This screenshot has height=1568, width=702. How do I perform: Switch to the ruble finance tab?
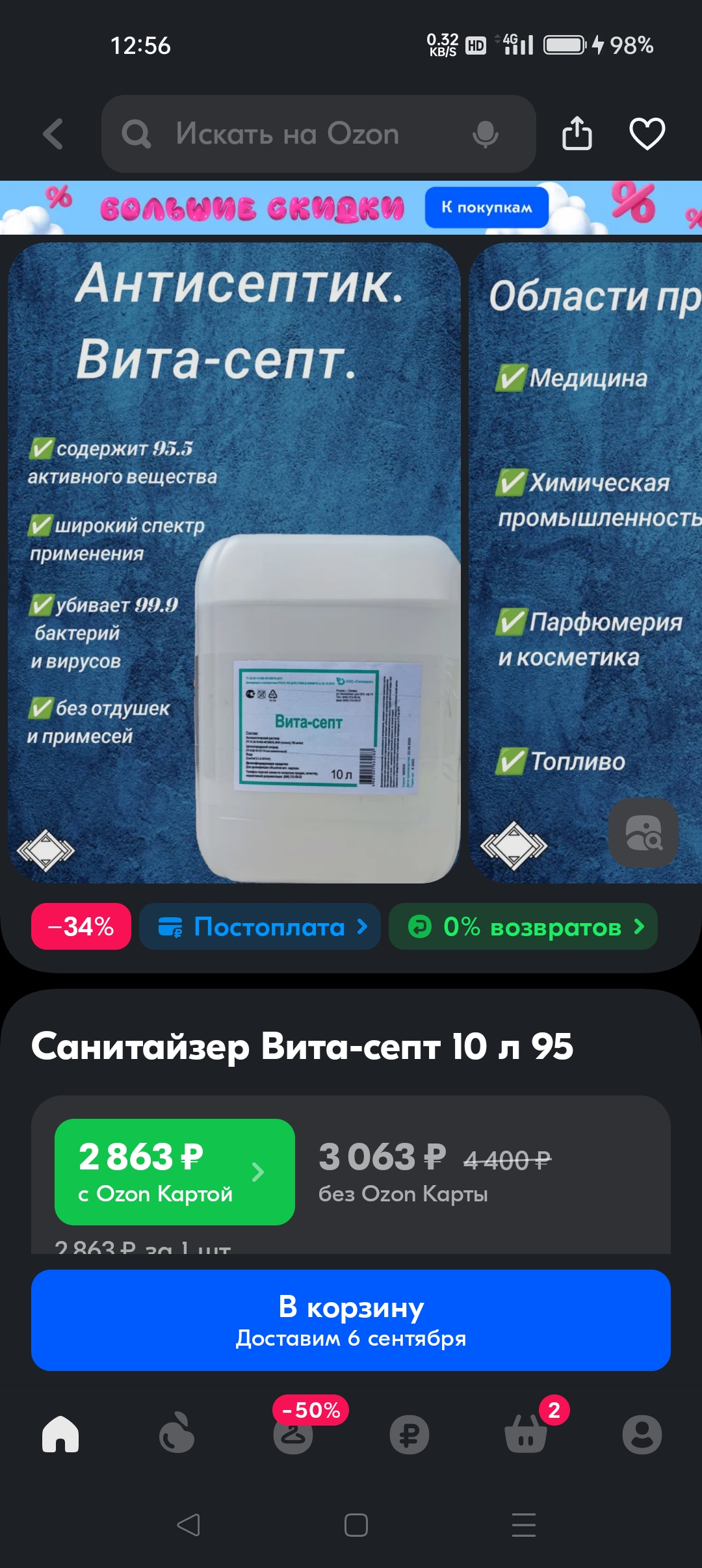[x=409, y=1435]
